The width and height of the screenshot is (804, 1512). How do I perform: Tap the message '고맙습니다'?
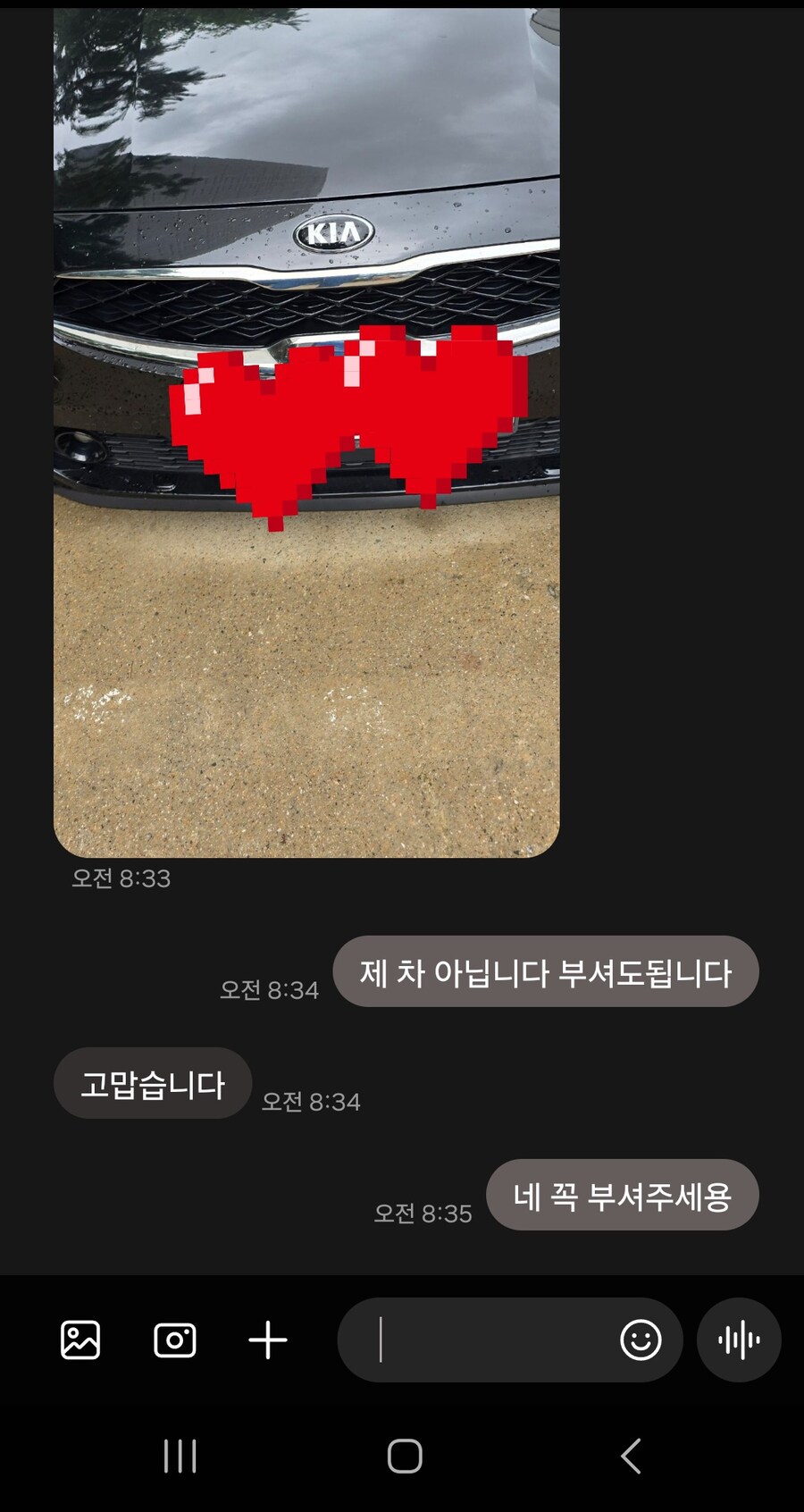coord(152,1083)
